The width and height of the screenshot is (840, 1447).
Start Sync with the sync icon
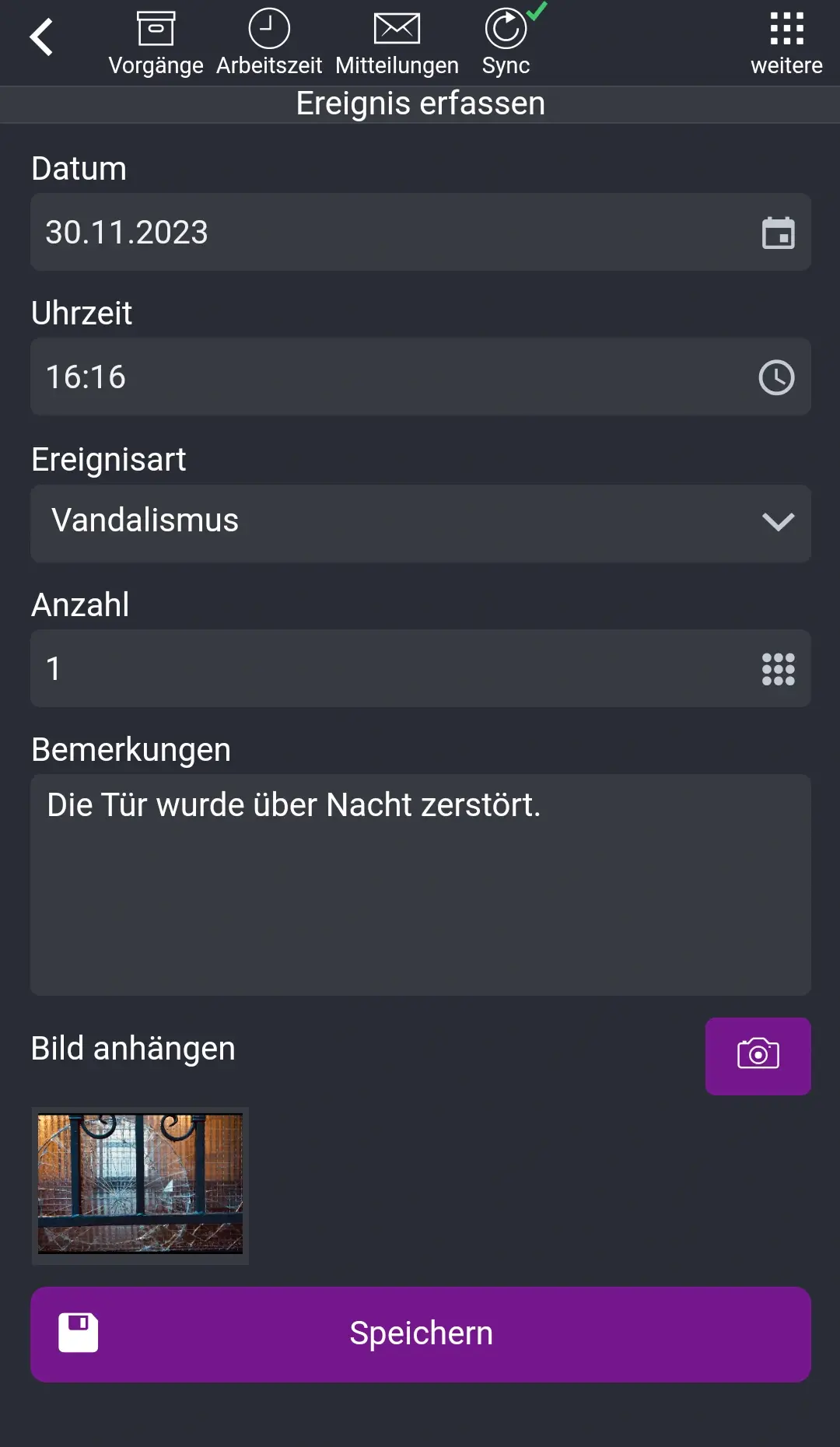pyautogui.click(x=504, y=29)
